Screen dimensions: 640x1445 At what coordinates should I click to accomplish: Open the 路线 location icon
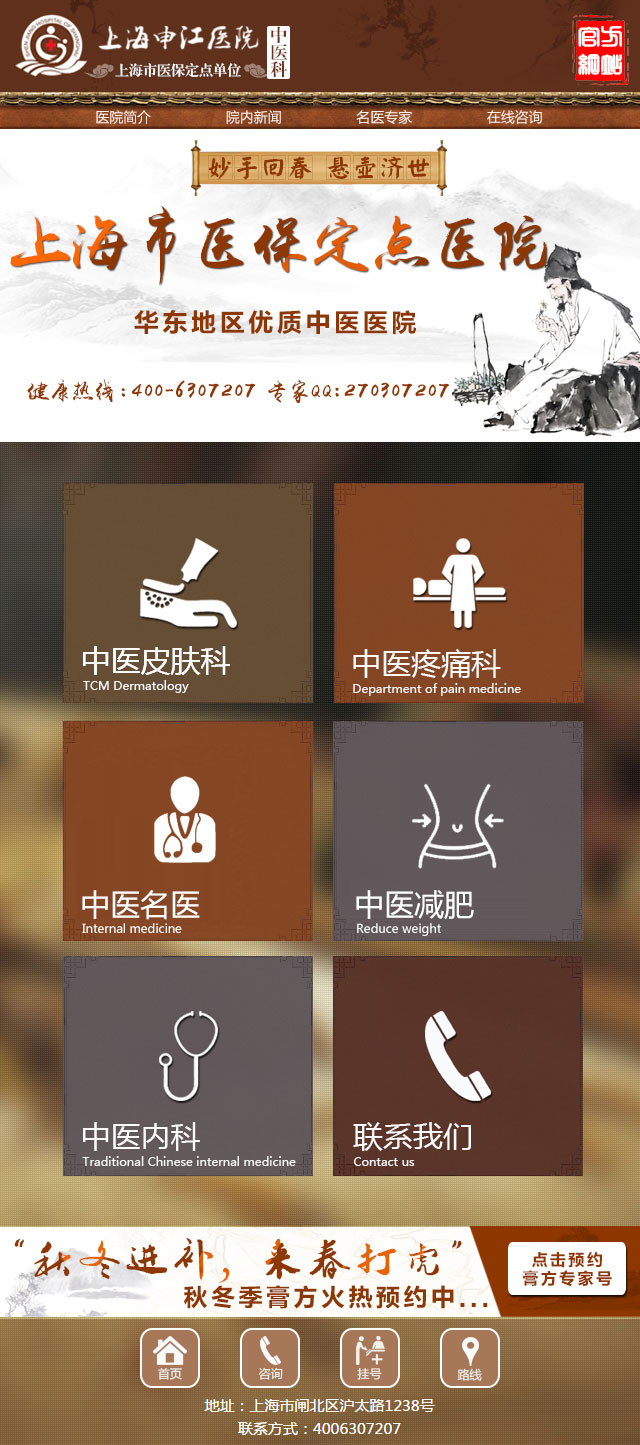tap(469, 1358)
